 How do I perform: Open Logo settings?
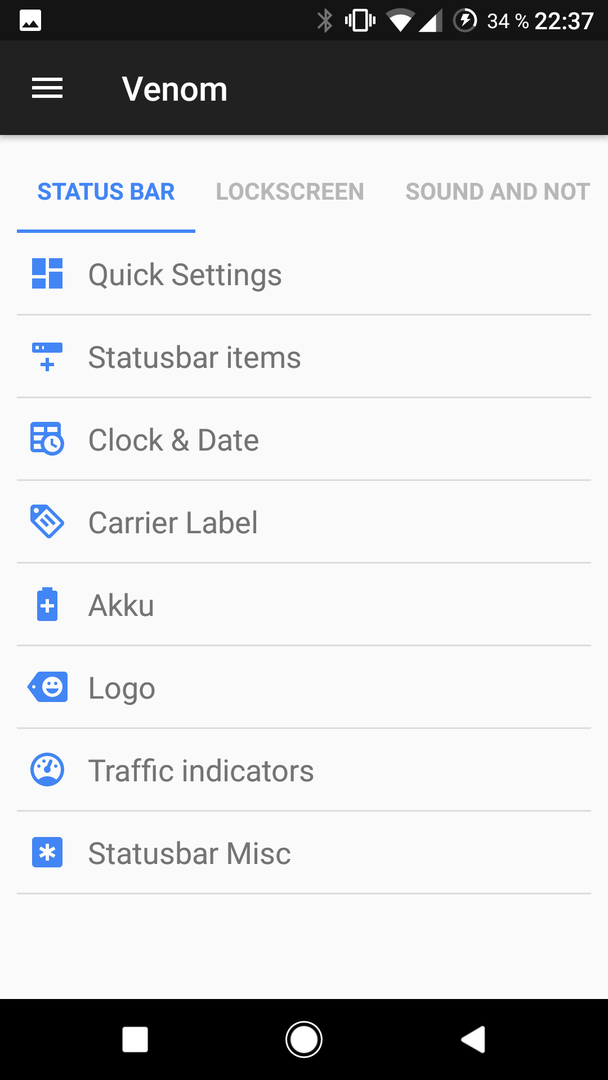click(x=304, y=688)
